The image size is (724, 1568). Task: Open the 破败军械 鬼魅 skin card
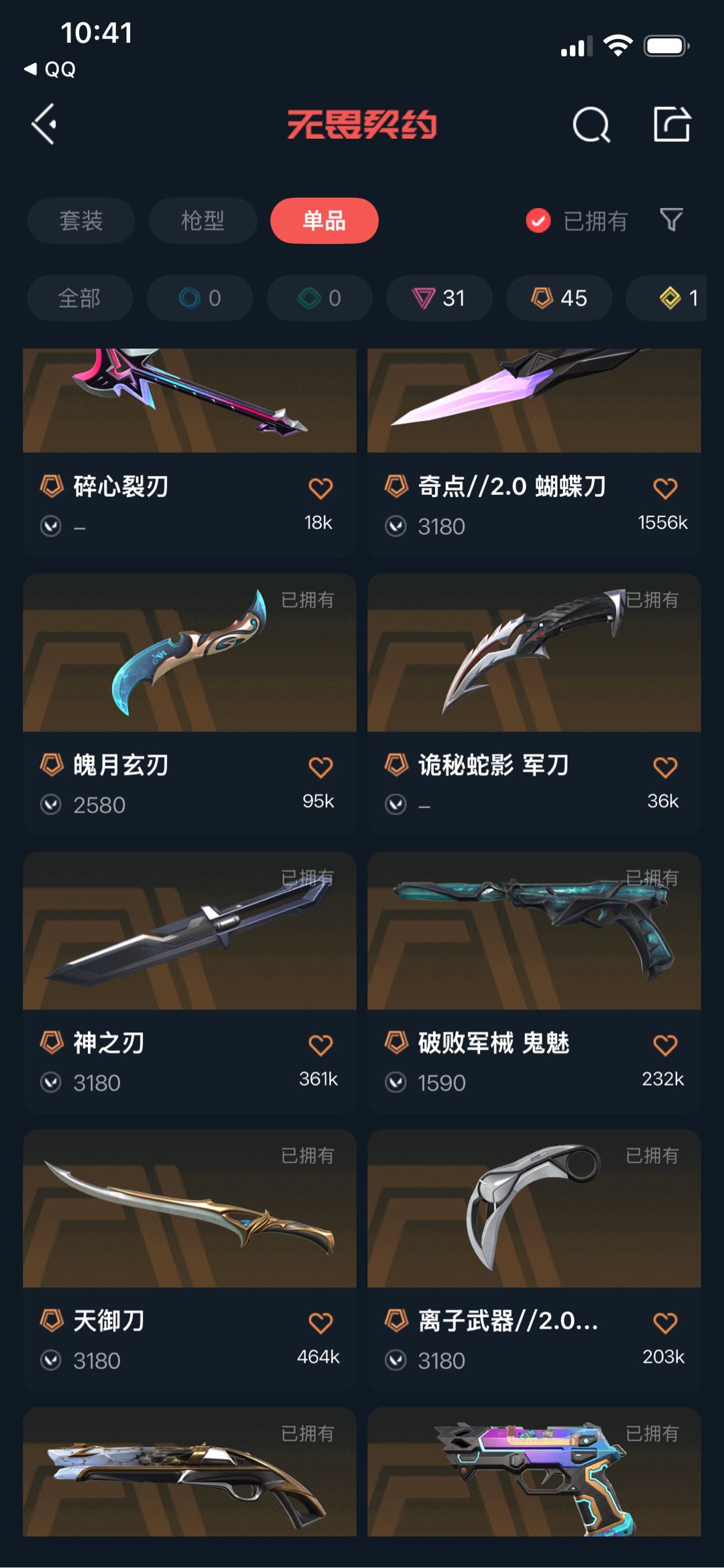point(534,982)
